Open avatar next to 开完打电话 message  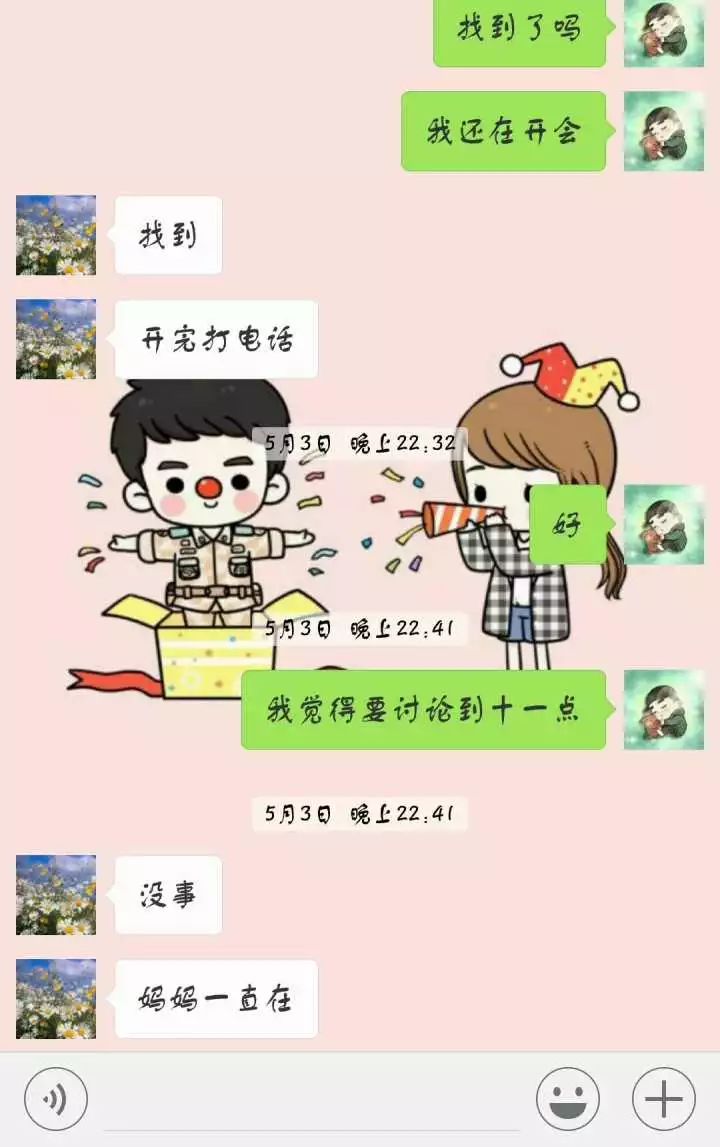point(56,339)
